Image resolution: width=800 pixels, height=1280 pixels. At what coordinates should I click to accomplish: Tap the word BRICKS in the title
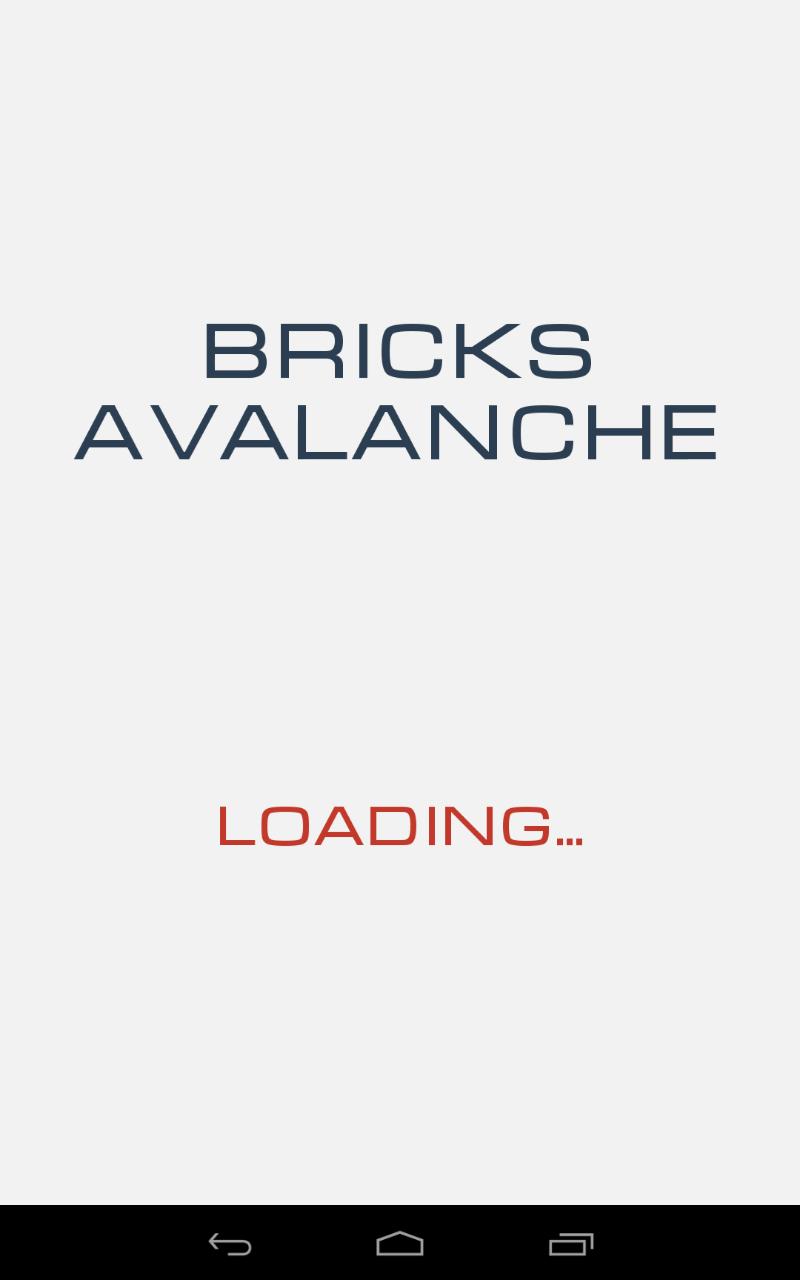[398, 352]
